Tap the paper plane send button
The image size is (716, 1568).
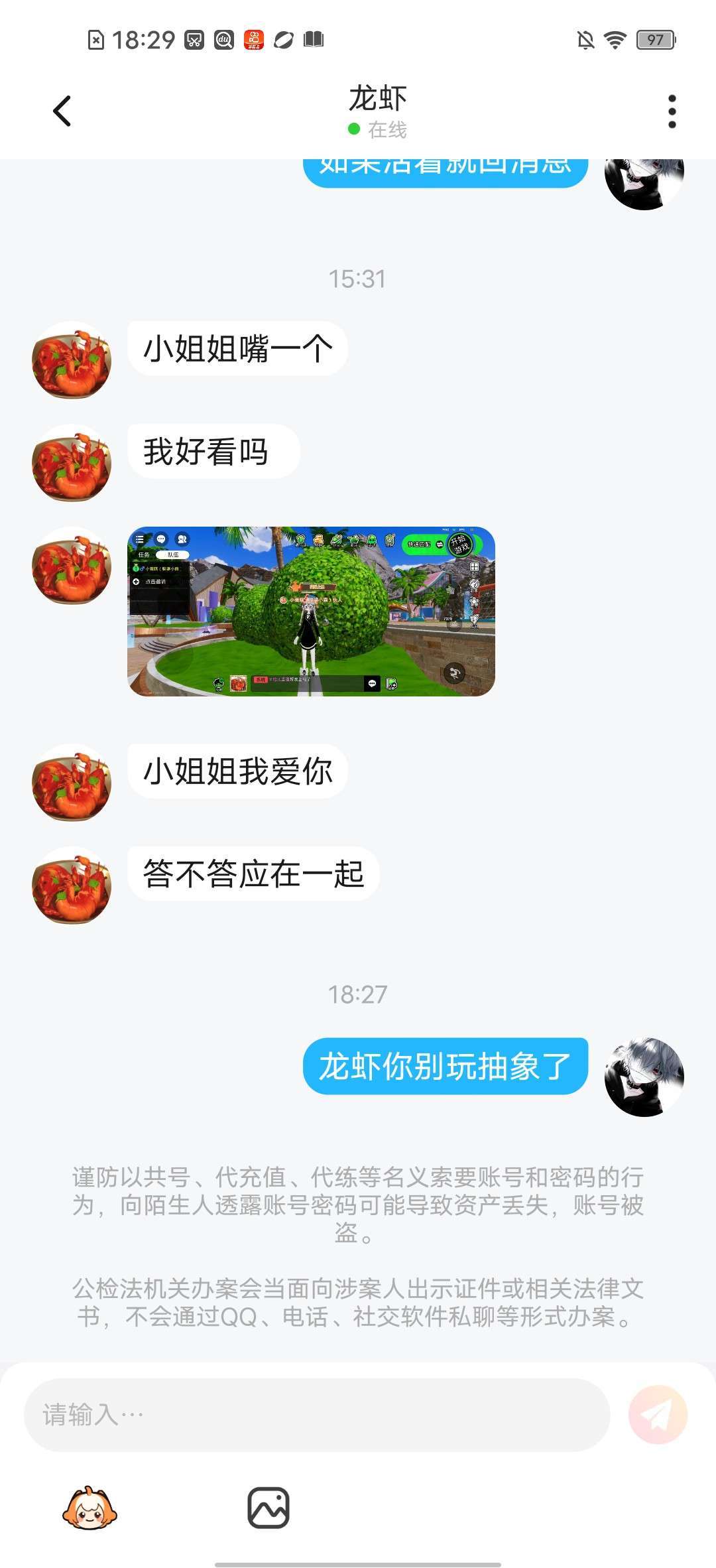click(658, 1415)
